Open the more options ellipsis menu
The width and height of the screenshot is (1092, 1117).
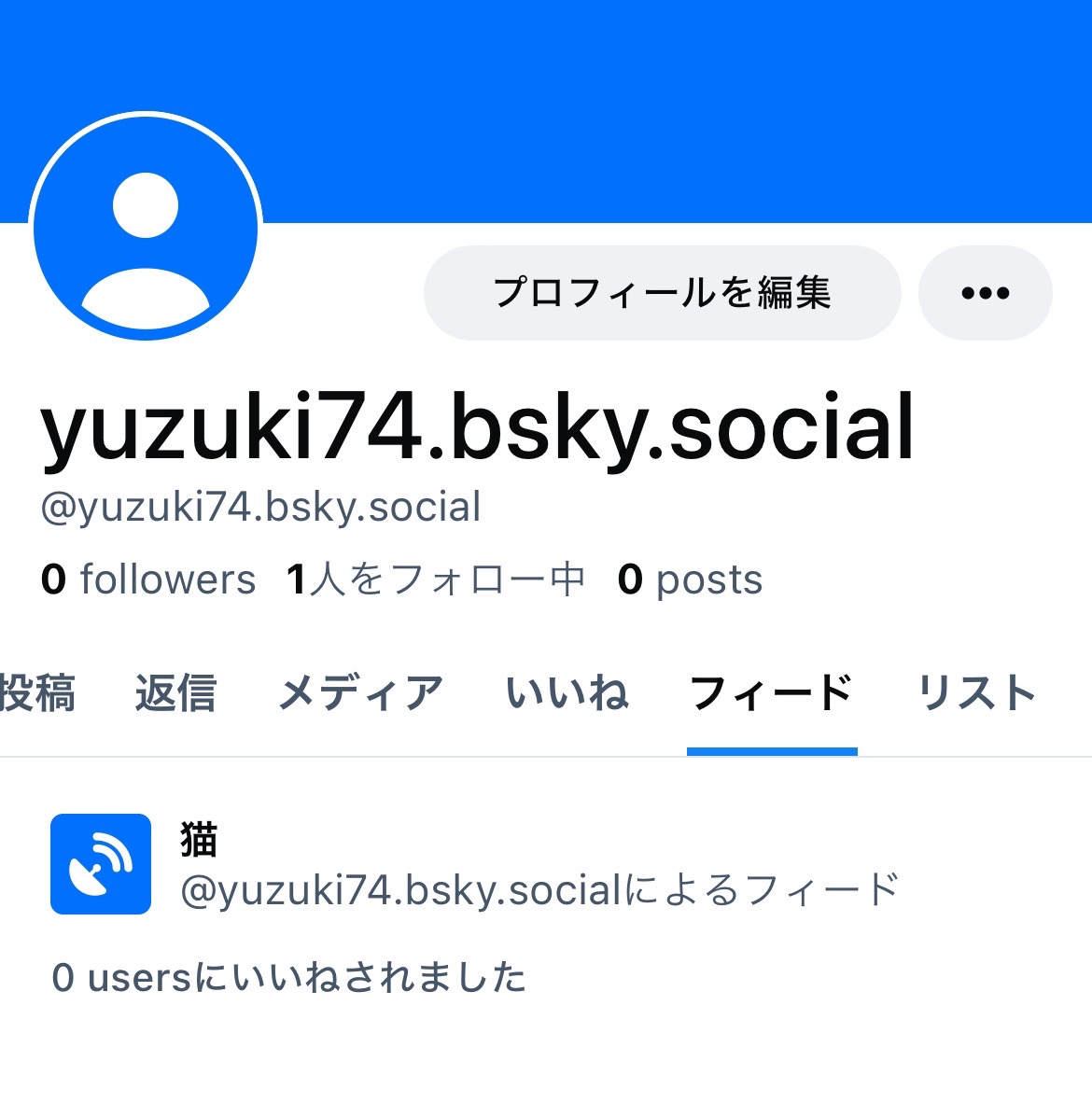point(985,292)
